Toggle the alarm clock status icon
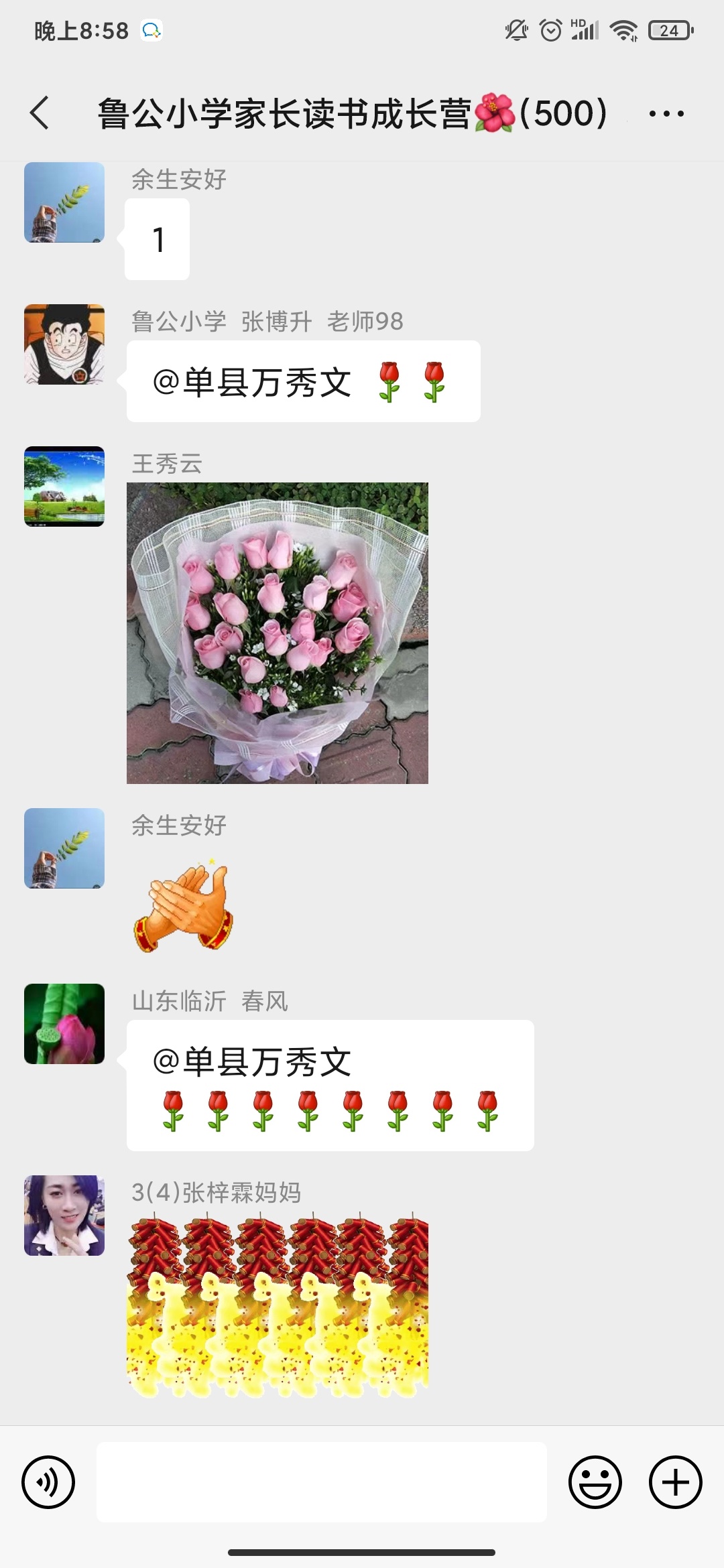Image resolution: width=724 pixels, height=1568 pixels. (x=550, y=29)
